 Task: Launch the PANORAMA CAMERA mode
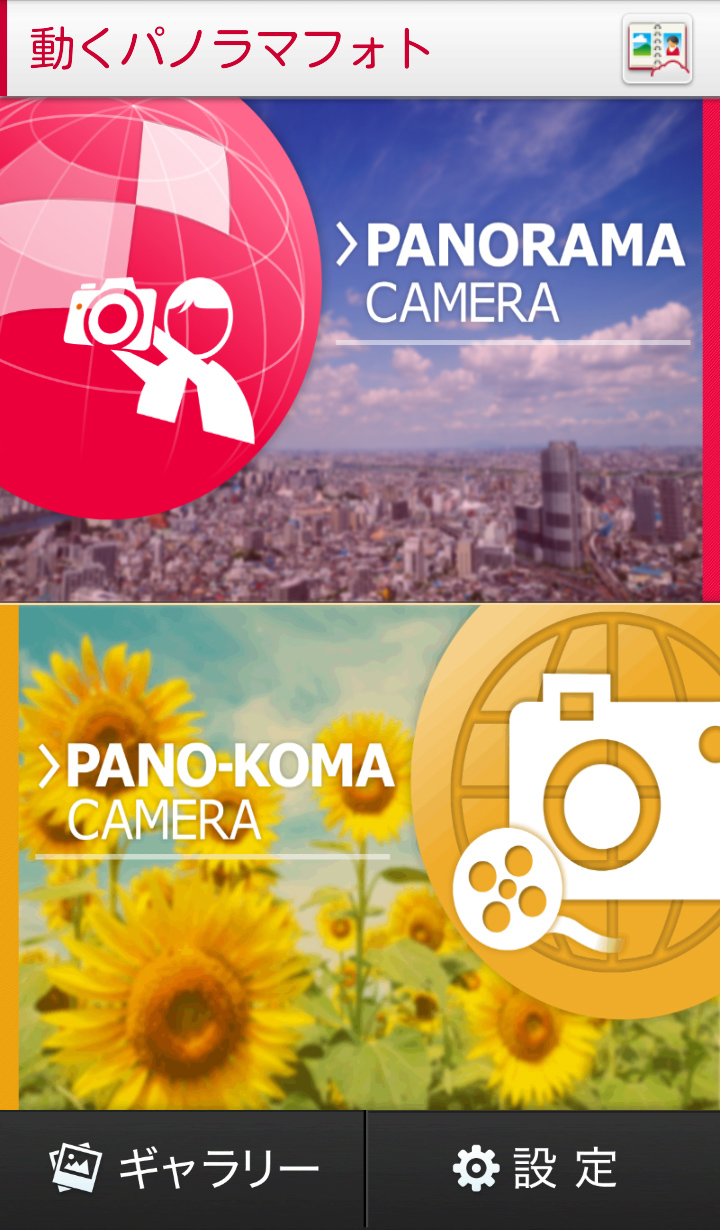tap(360, 350)
